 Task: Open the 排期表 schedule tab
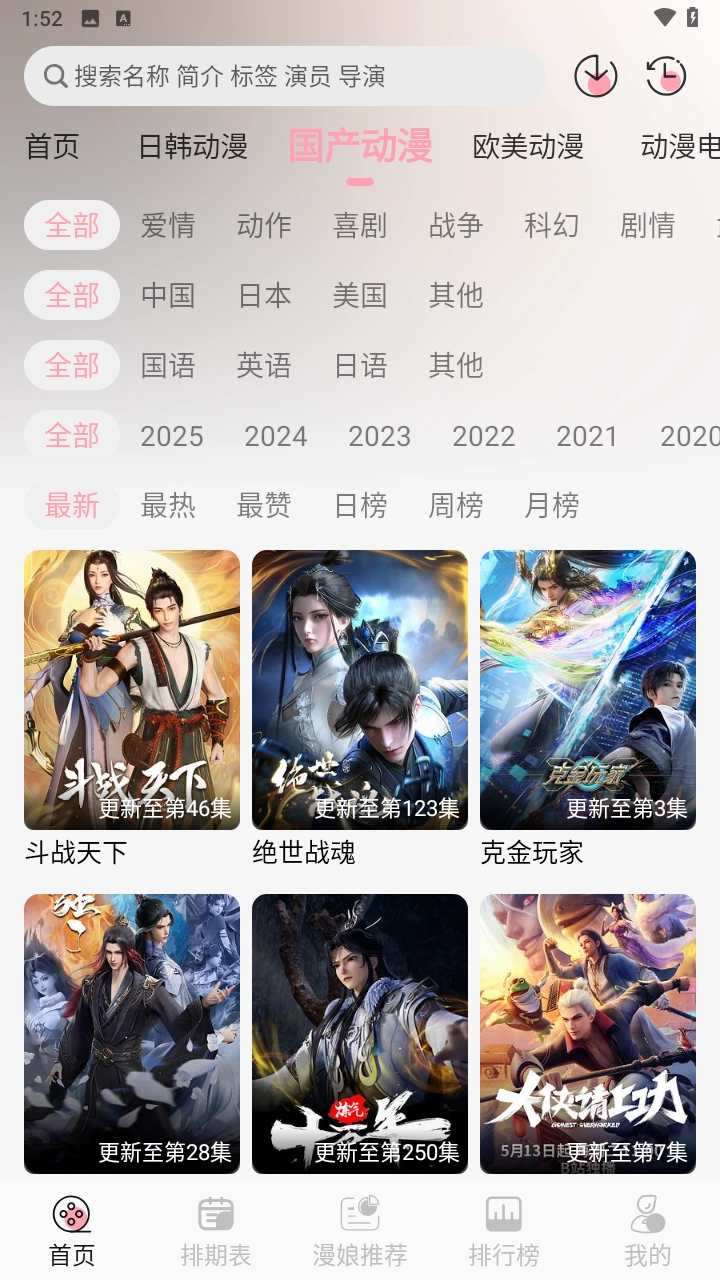click(216, 1230)
